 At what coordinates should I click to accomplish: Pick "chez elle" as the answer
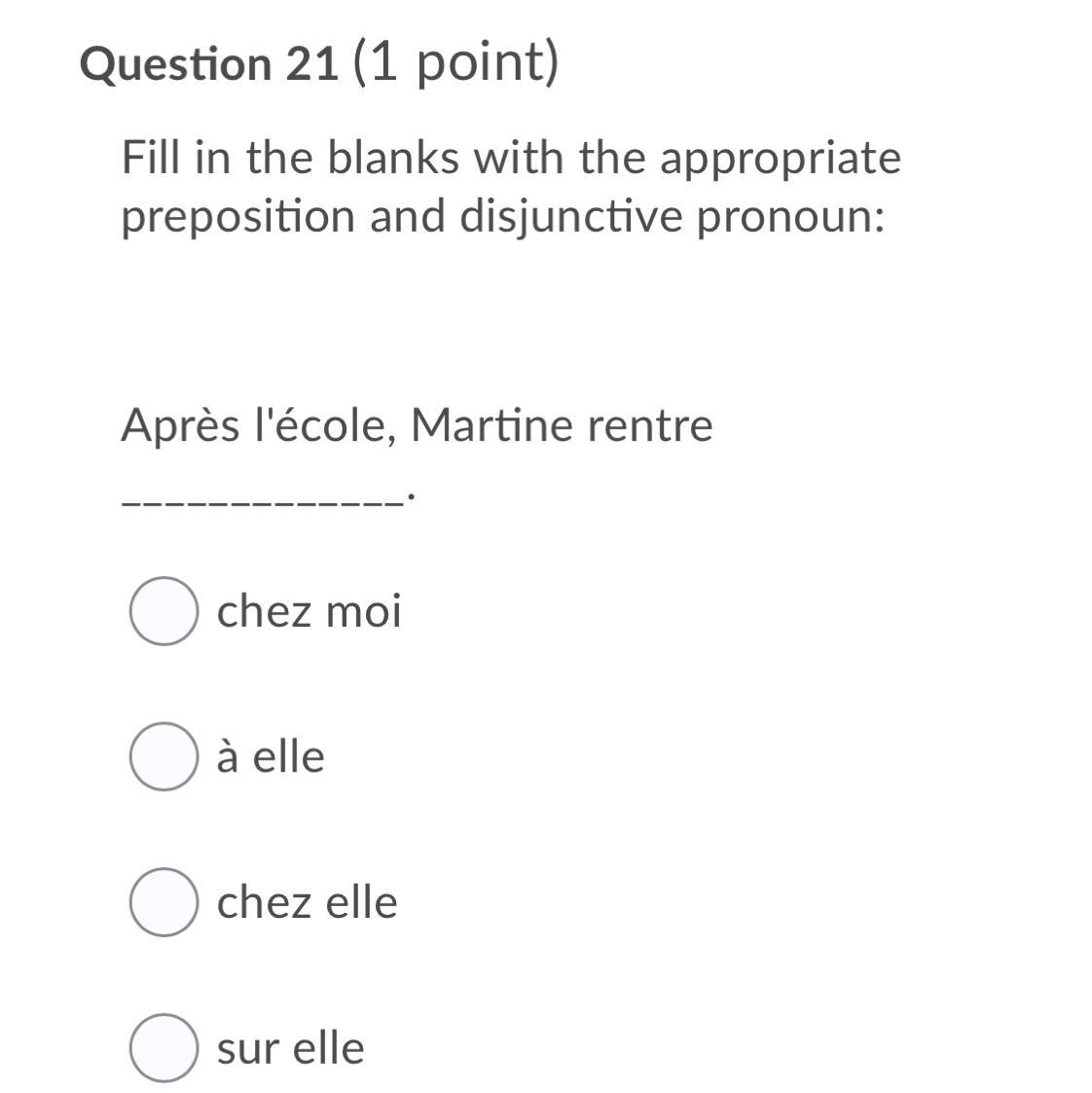(x=164, y=902)
